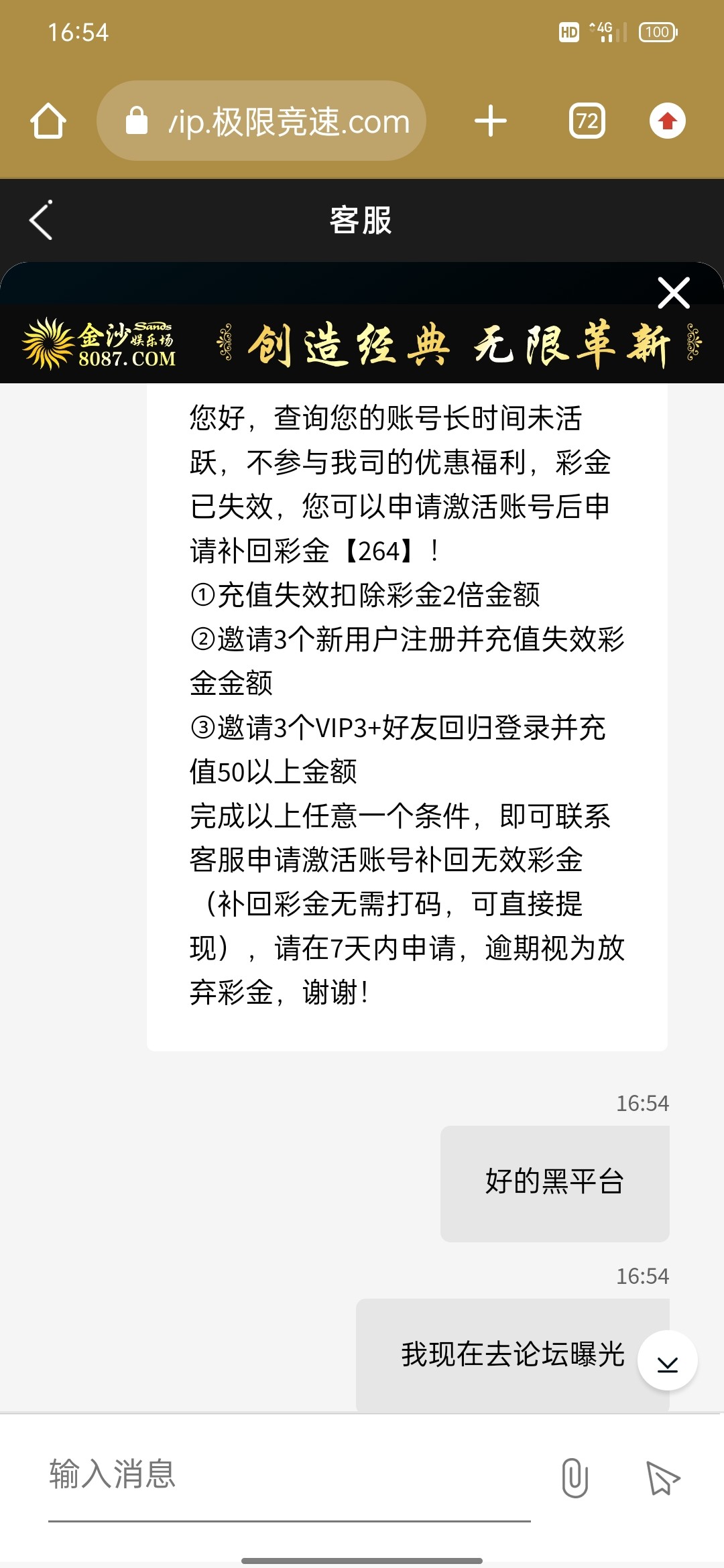Screen dimensions: 724x1568
Task: Attach a file with the paperclip
Action: (575, 1478)
